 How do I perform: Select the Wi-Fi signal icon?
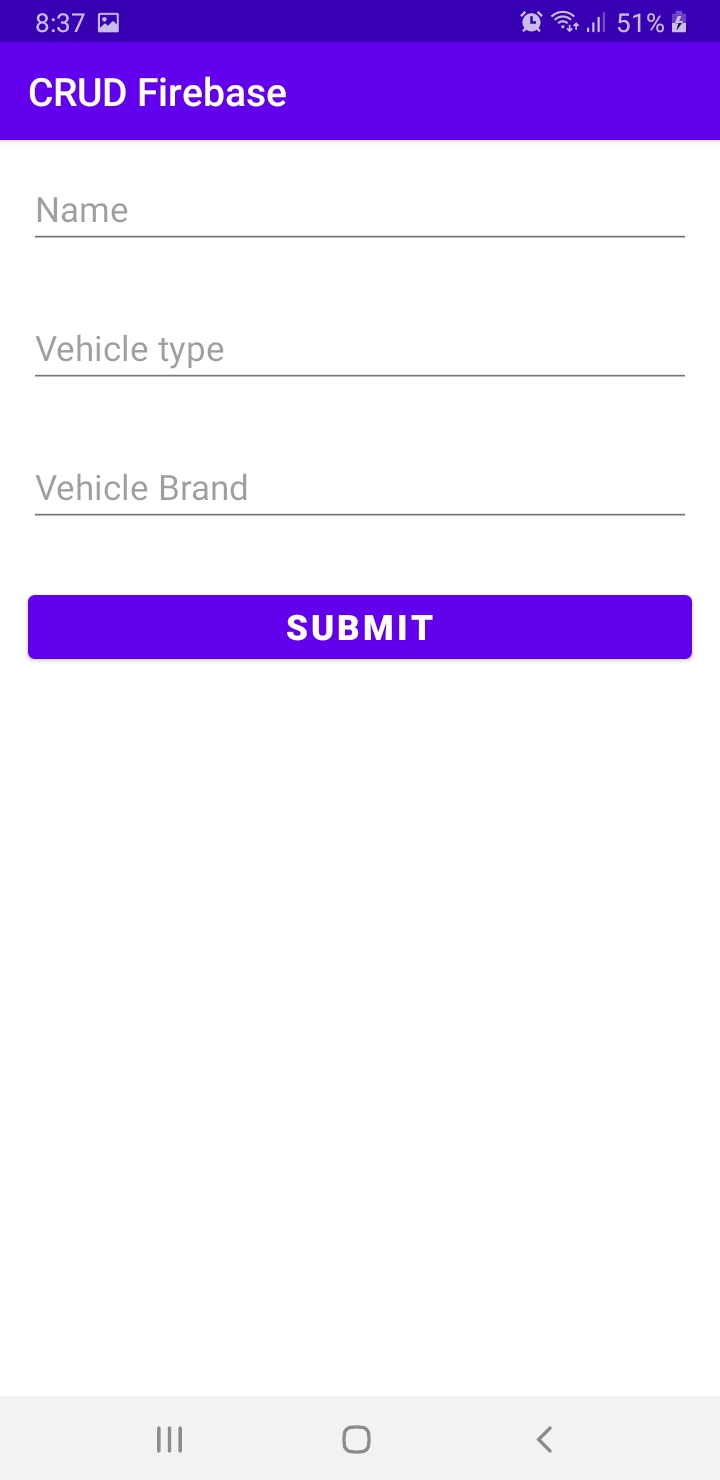[x=565, y=20]
